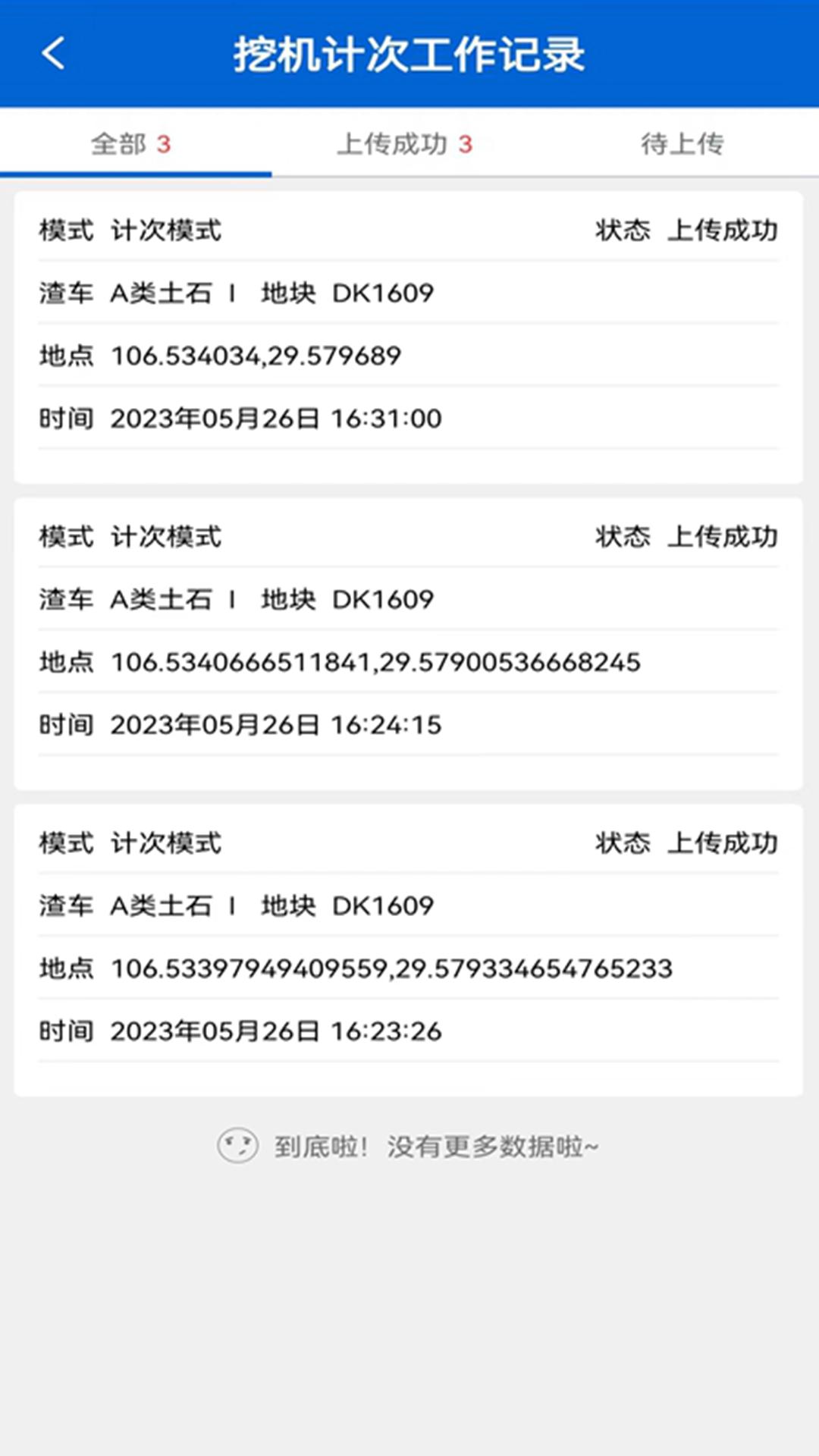Go back from 挖机计次工作记录
This screenshot has width=819, height=1456.
pos(53,54)
